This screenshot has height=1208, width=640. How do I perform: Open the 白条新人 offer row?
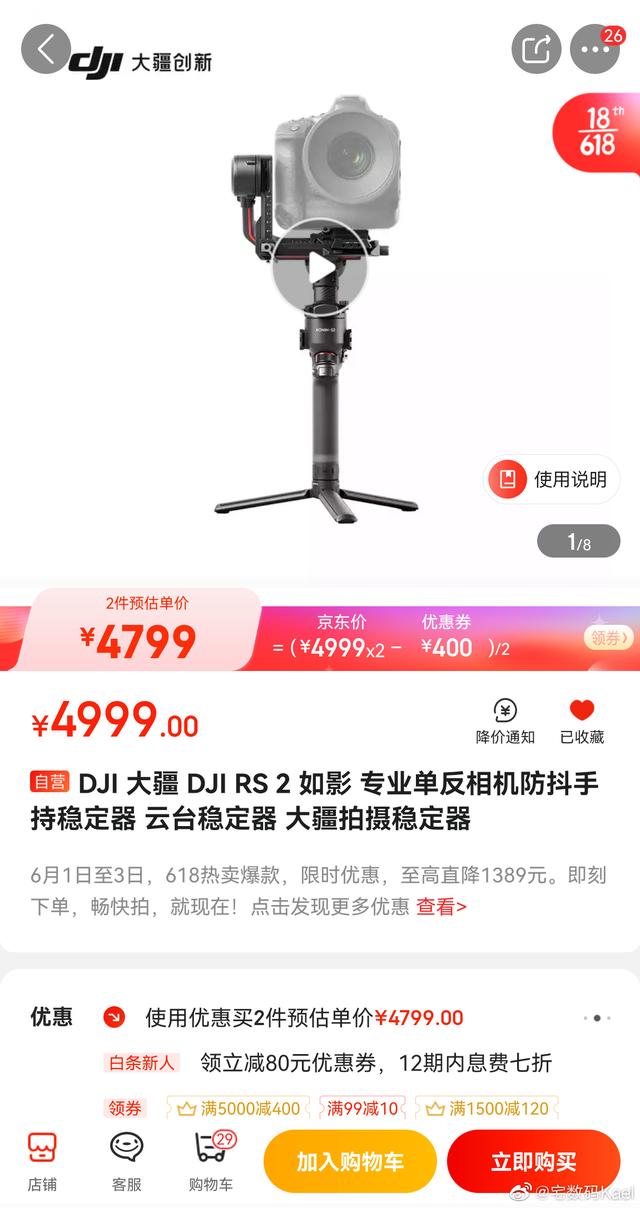pos(328,1063)
